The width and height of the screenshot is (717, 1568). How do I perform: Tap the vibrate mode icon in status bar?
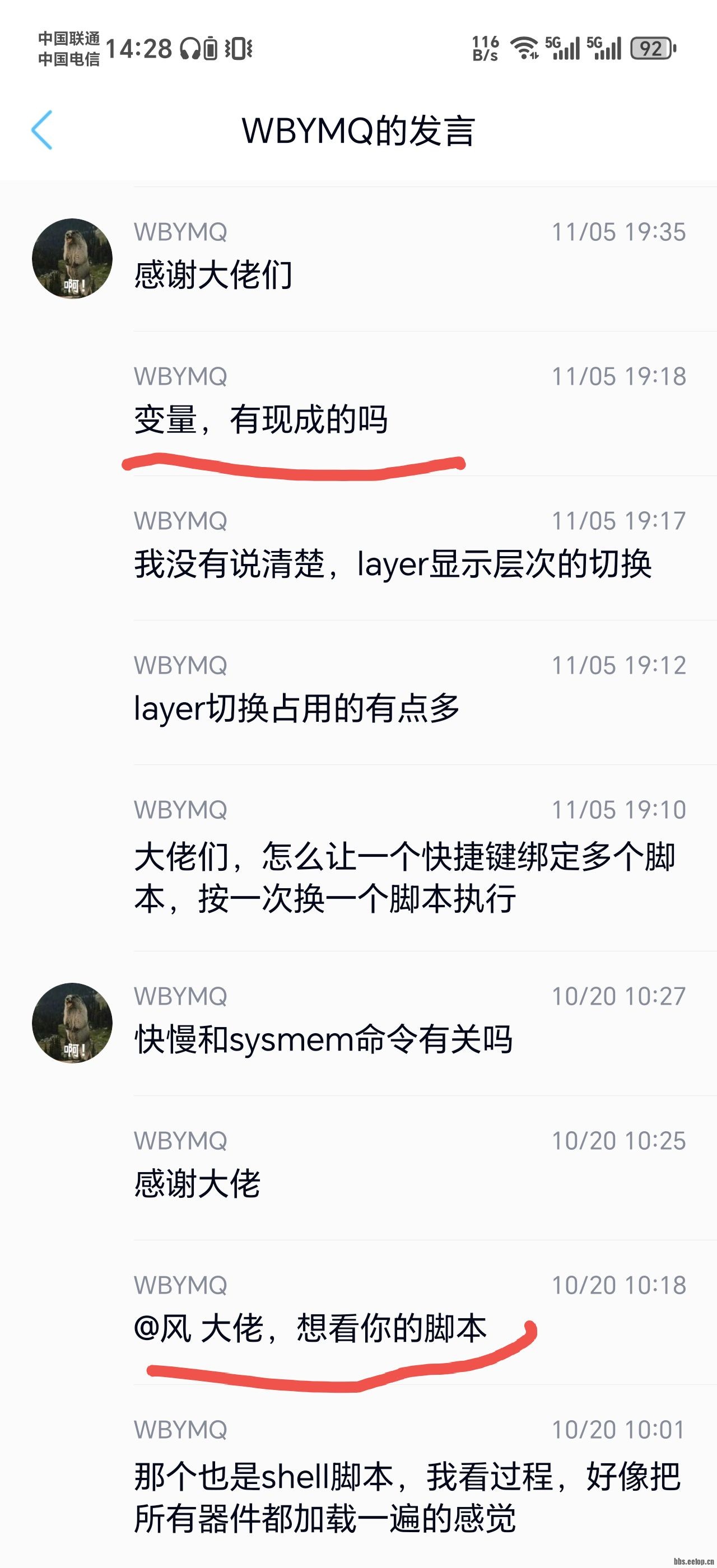tap(238, 49)
